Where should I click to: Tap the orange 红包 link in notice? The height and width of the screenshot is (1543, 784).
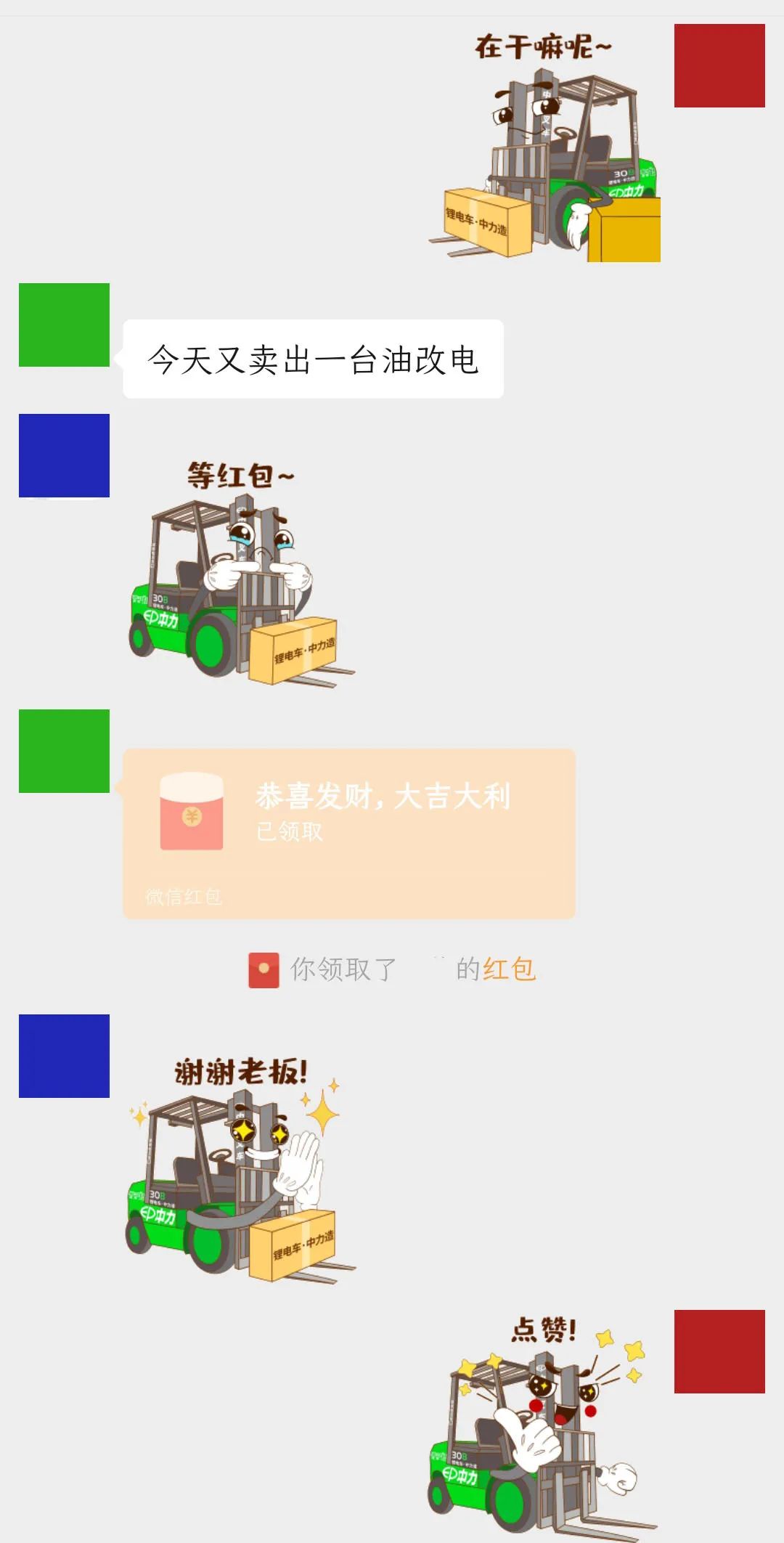tap(509, 969)
